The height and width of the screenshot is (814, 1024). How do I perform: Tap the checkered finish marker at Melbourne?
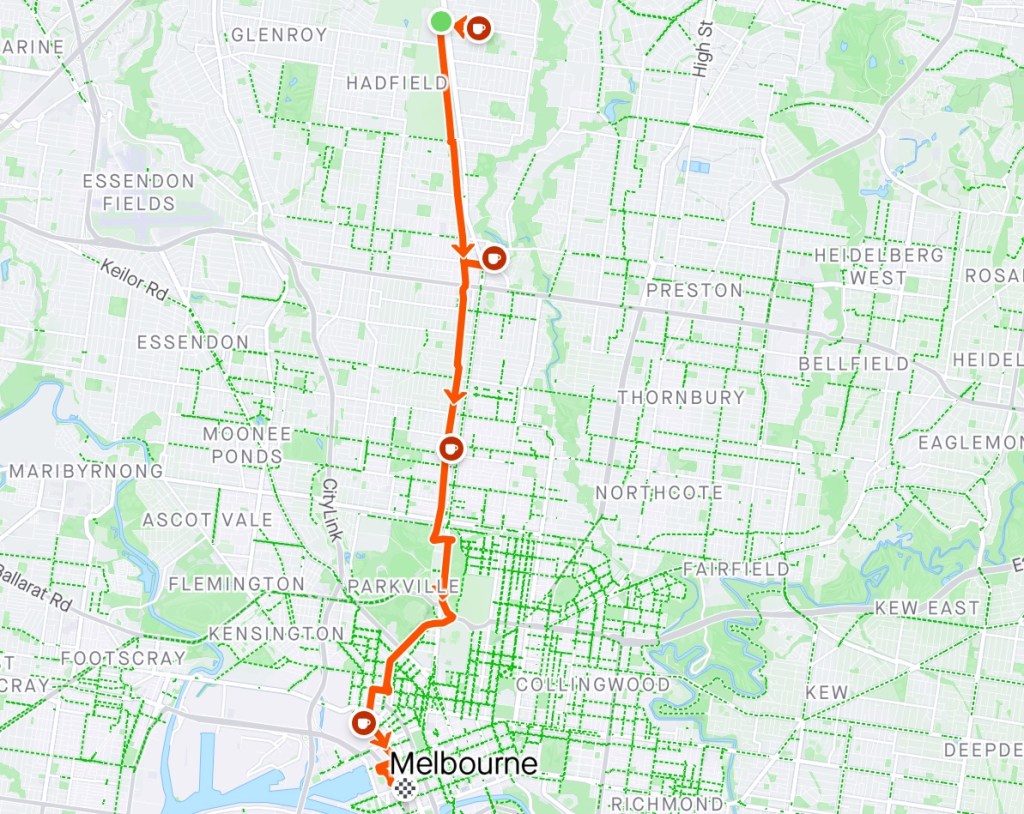click(404, 788)
